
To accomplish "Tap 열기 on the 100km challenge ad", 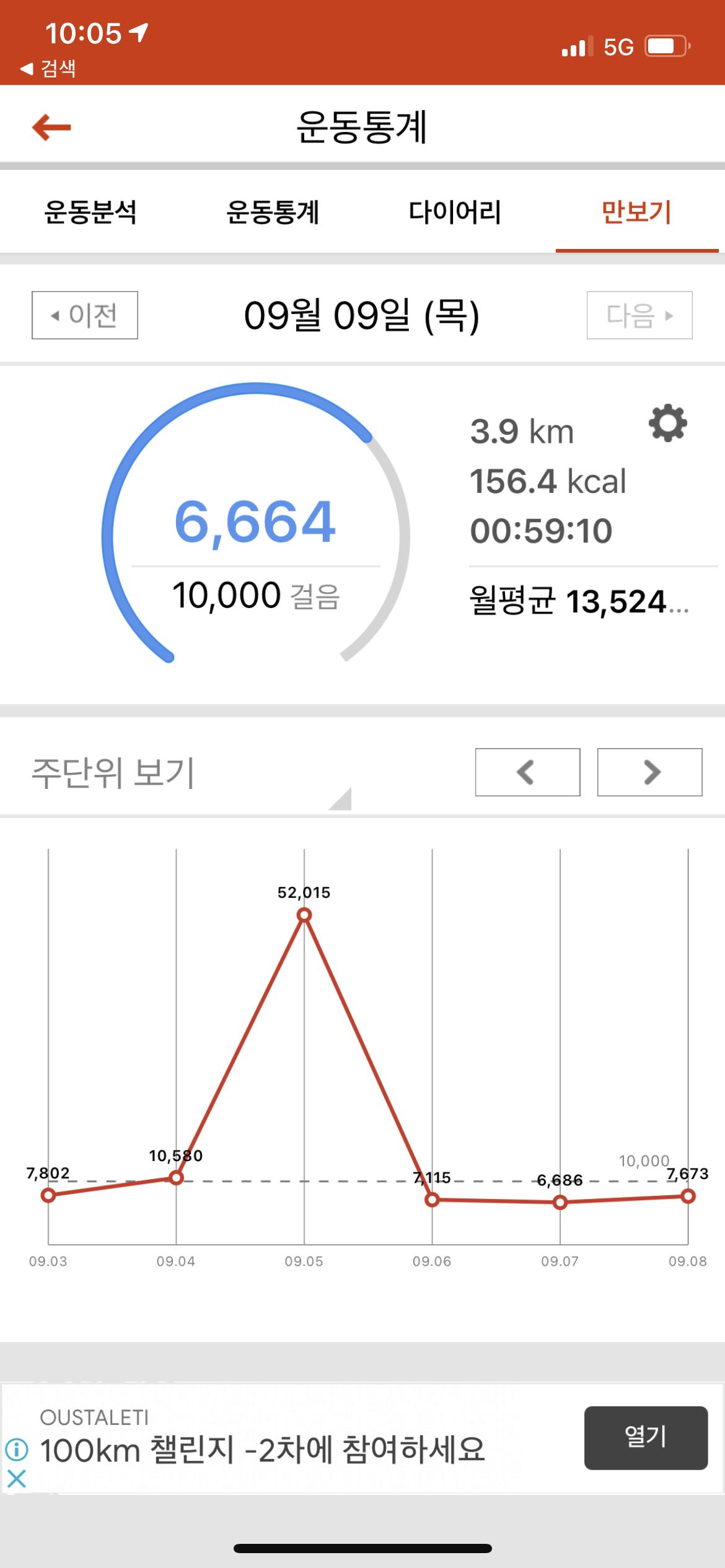I will [x=645, y=1437].
